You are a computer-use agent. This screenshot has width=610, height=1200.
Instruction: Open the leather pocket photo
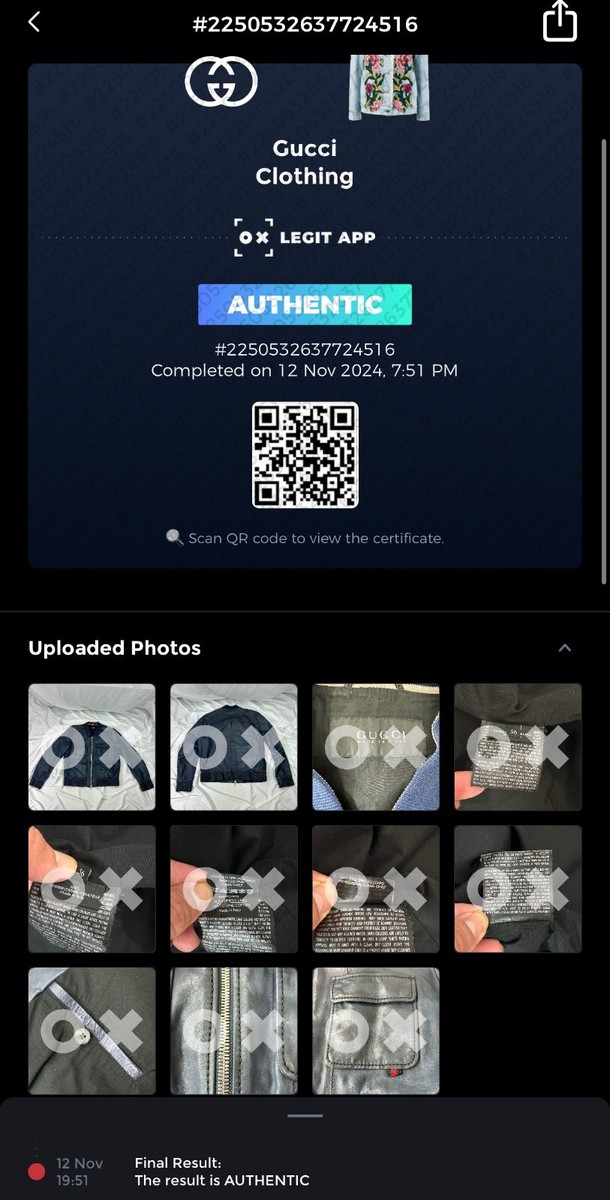[375, 1031]
